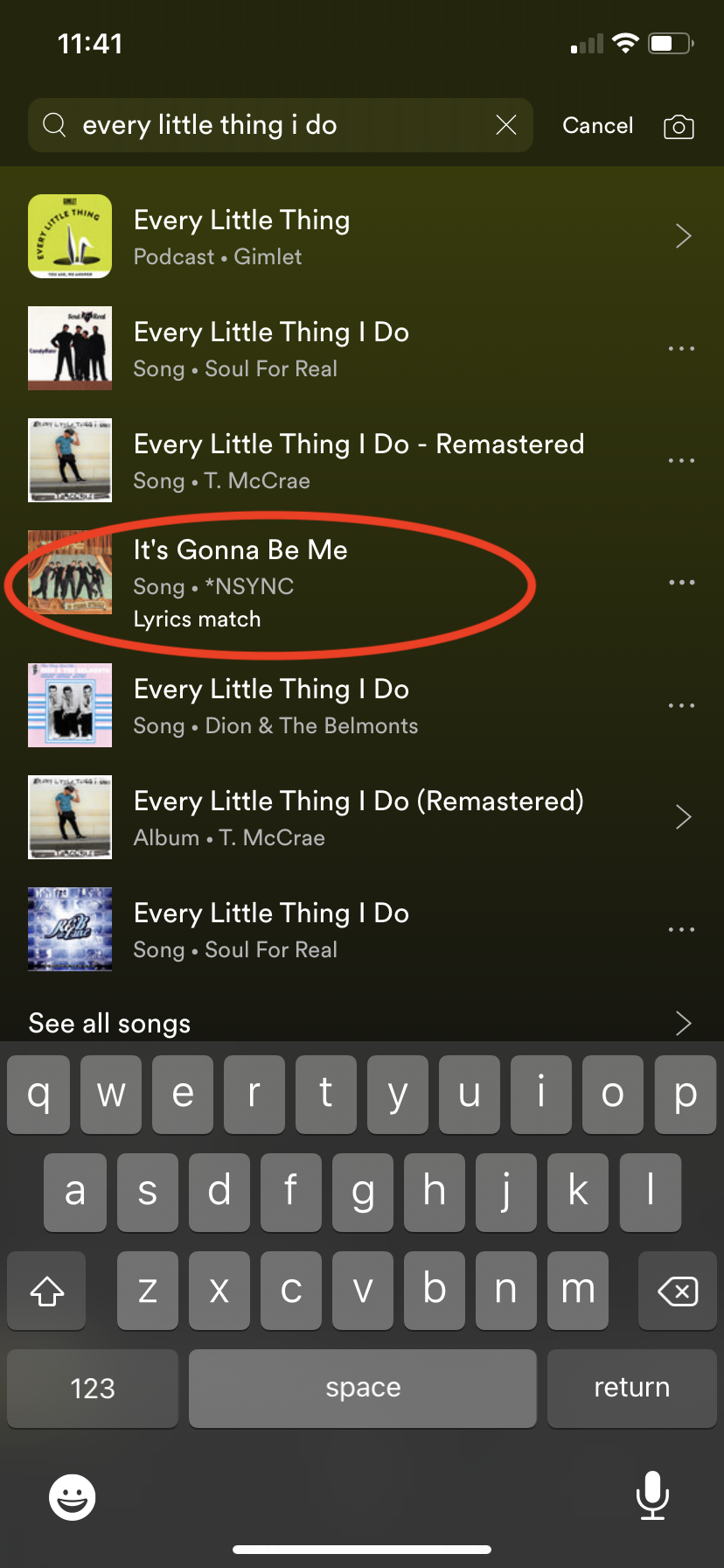This screenshot has height=1568, width=724.
Task: Open the camera scan icon
Action: (x=679, y=127)
